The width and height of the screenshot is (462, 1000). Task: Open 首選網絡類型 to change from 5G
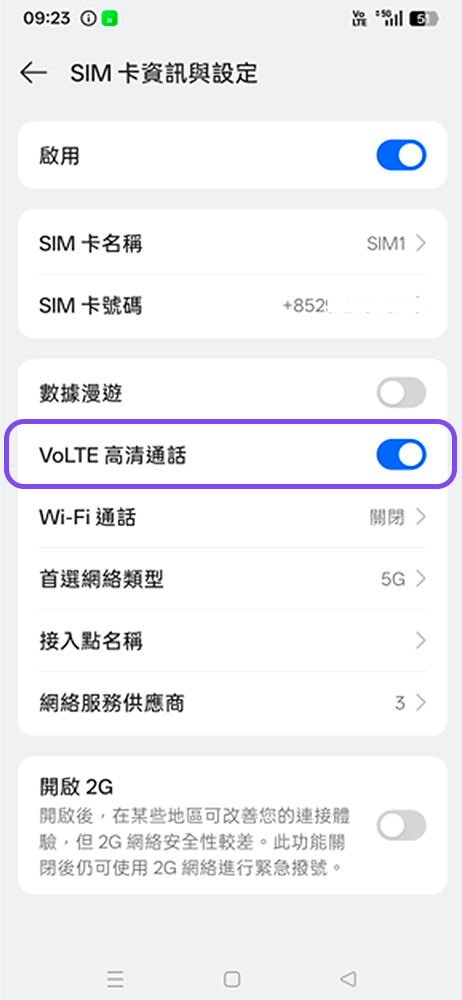[x=232, y=579]
